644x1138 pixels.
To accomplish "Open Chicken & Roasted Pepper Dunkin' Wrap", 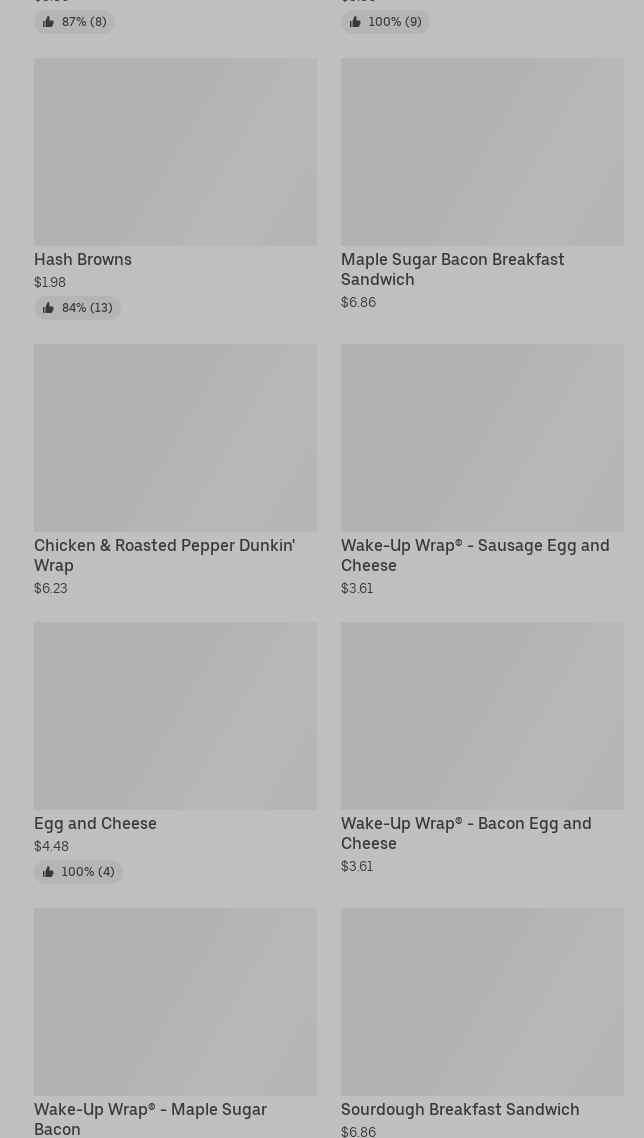I will click(x=175, y=438).
